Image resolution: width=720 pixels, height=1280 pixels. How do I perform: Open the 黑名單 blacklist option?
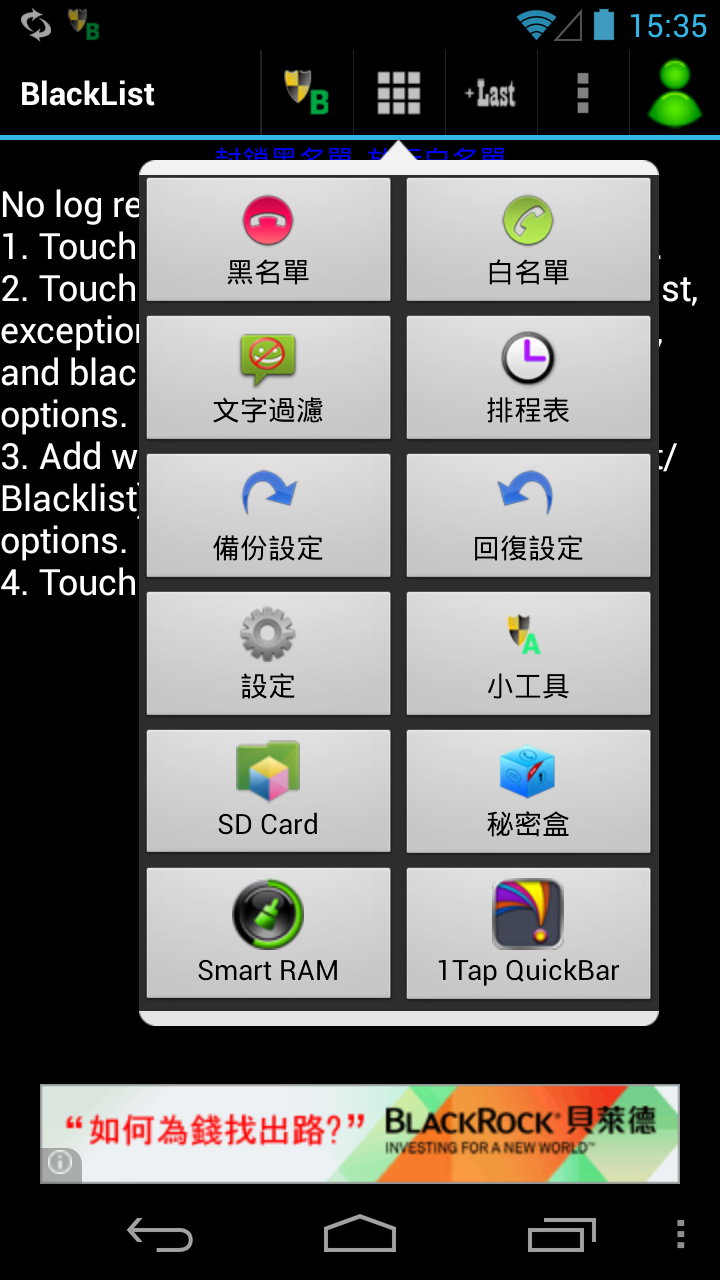(268, 240)
